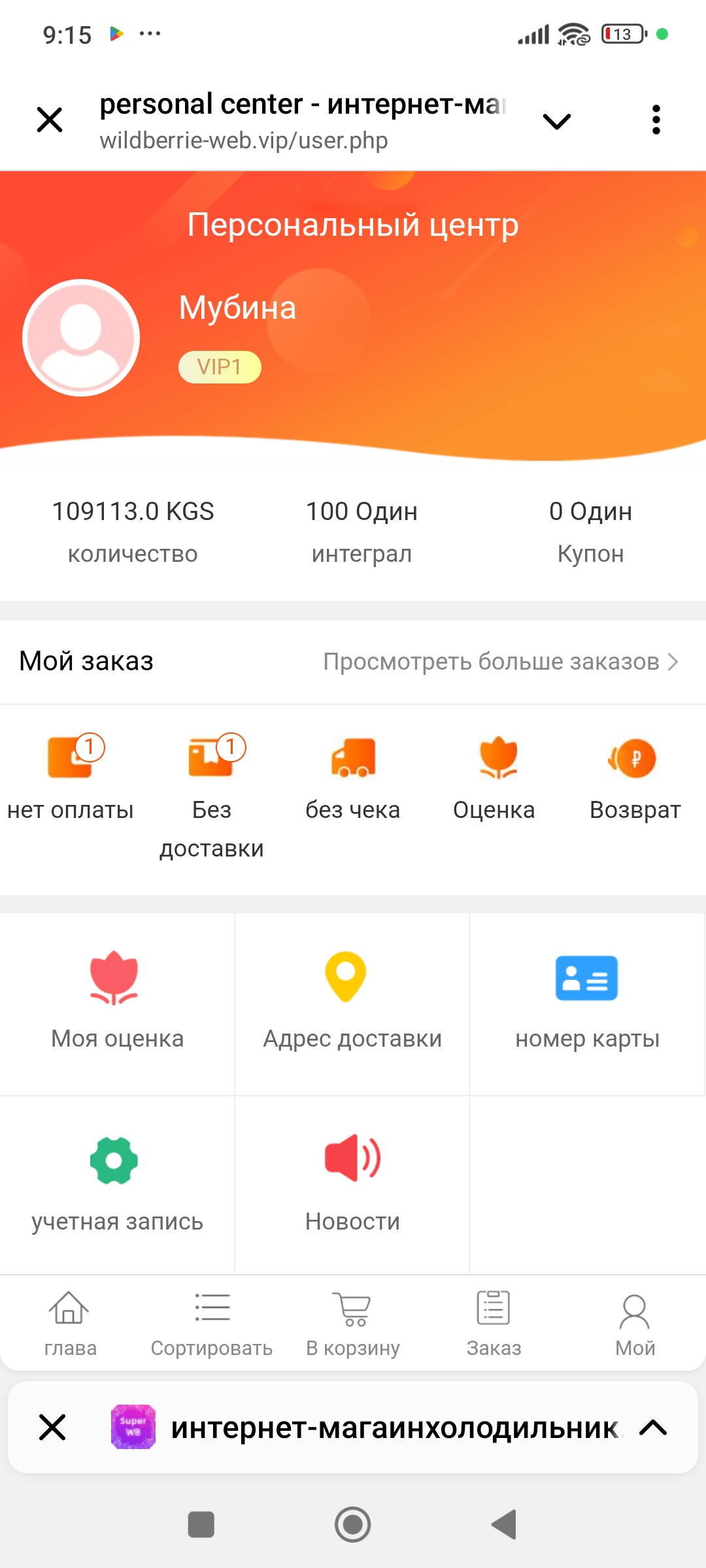The image size is (706, 1568).
Task: Close the browser tab with the X
Action: pos(50,120)
